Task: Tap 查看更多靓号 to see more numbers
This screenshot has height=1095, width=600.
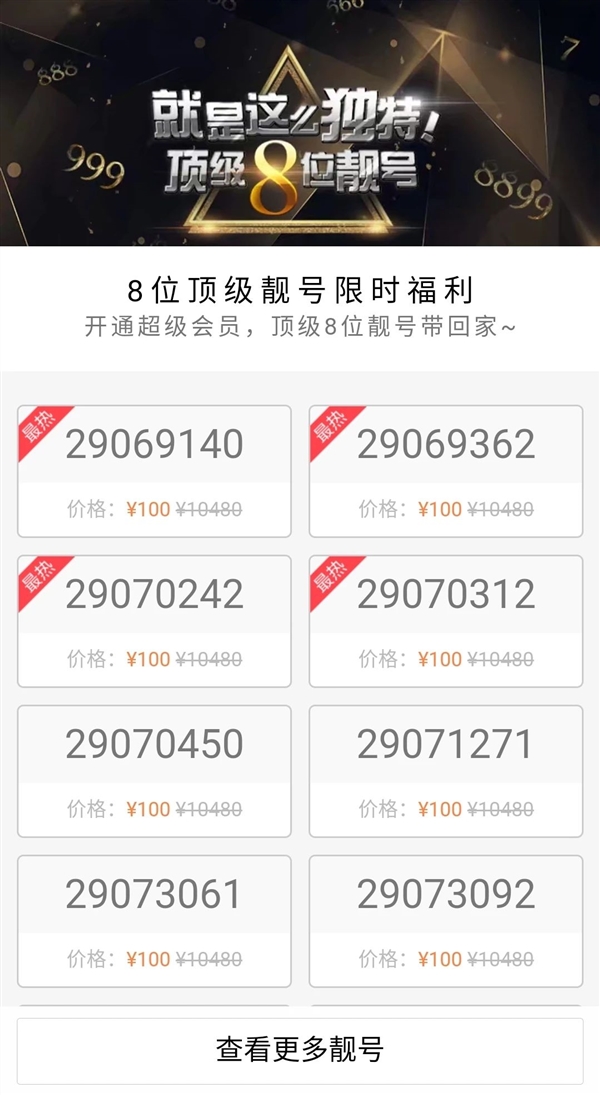Action: click(300, 1050)
